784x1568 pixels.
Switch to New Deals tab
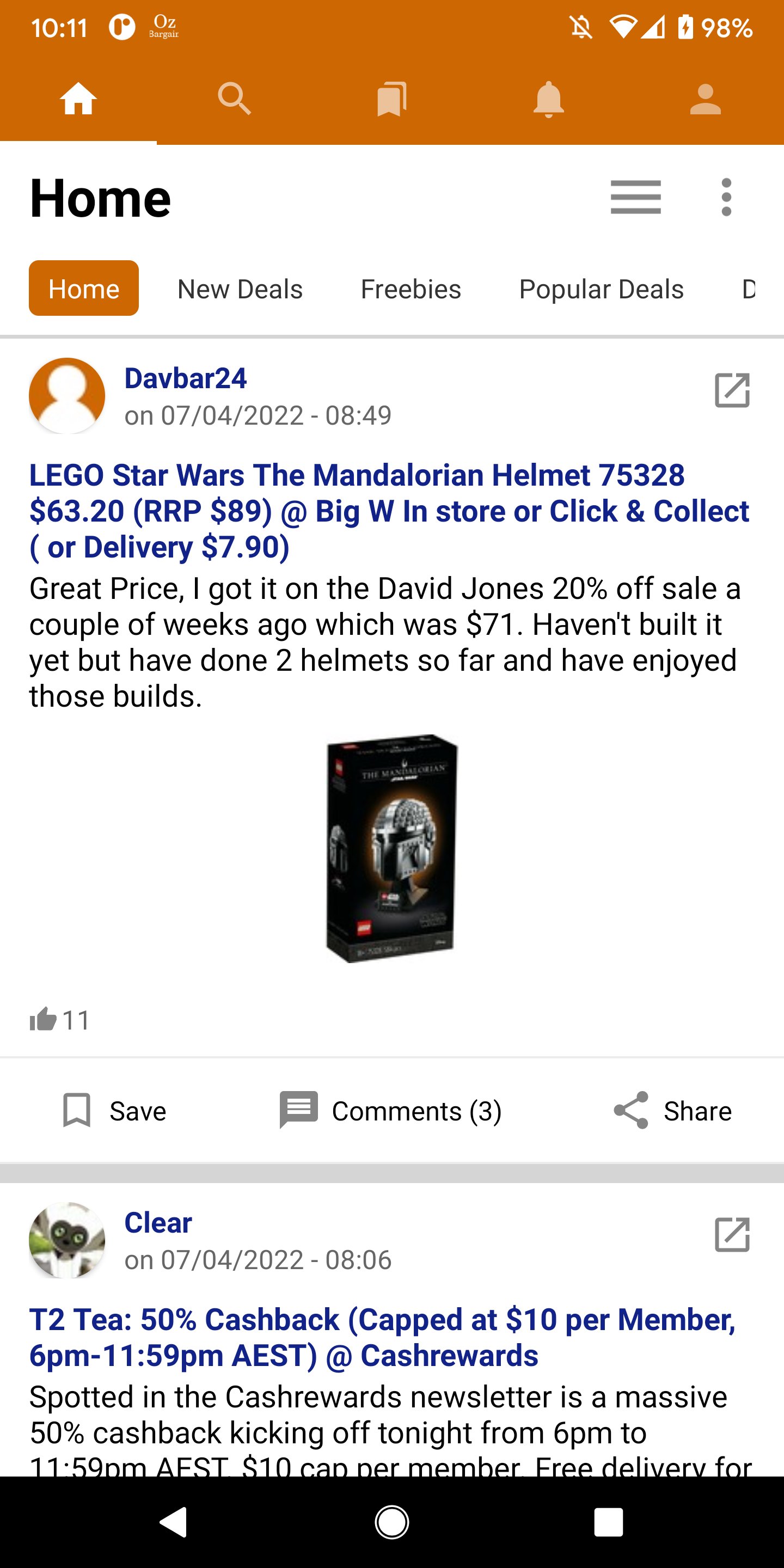[240, 289]
